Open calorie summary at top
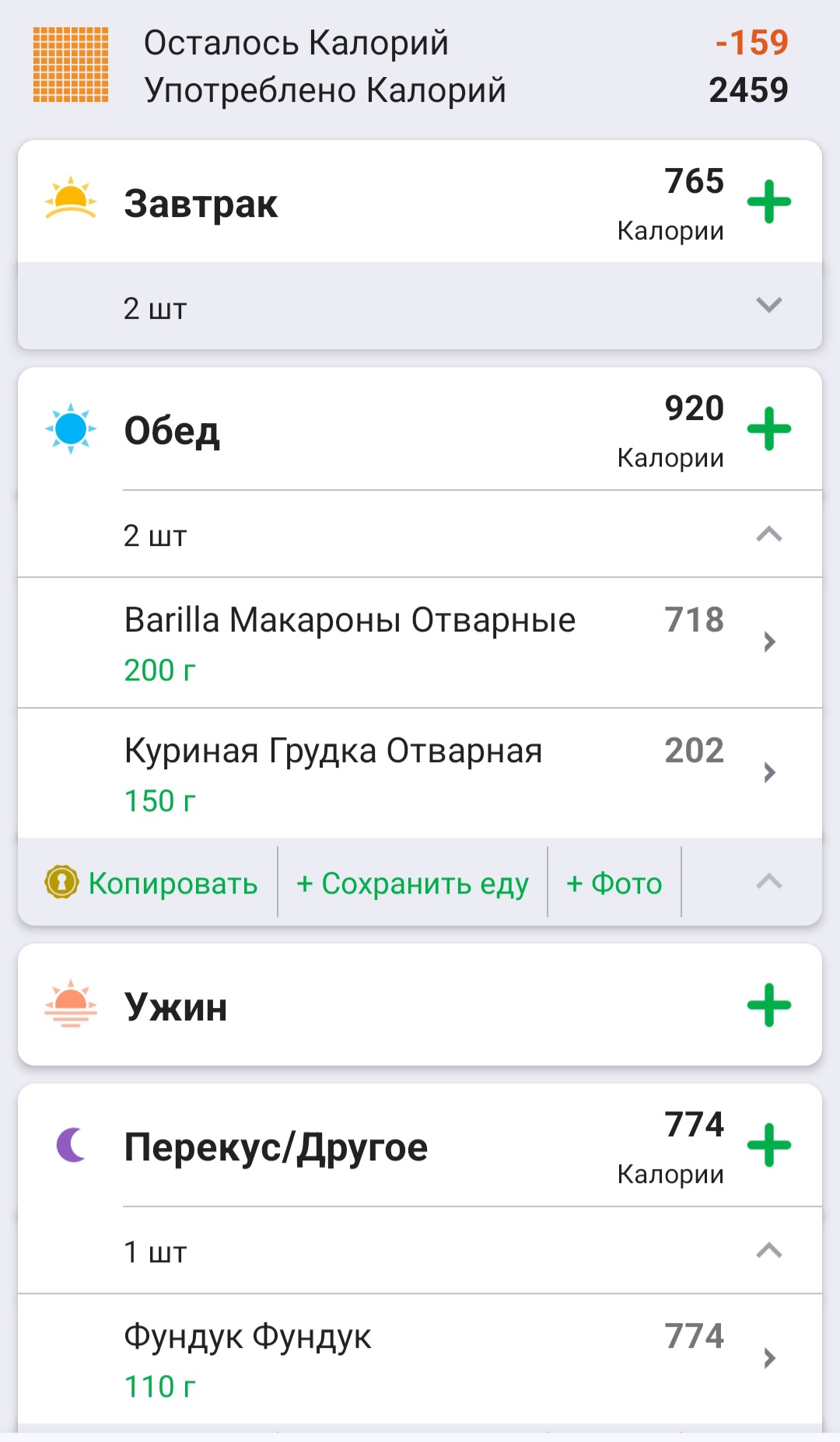 coord(420,66)
